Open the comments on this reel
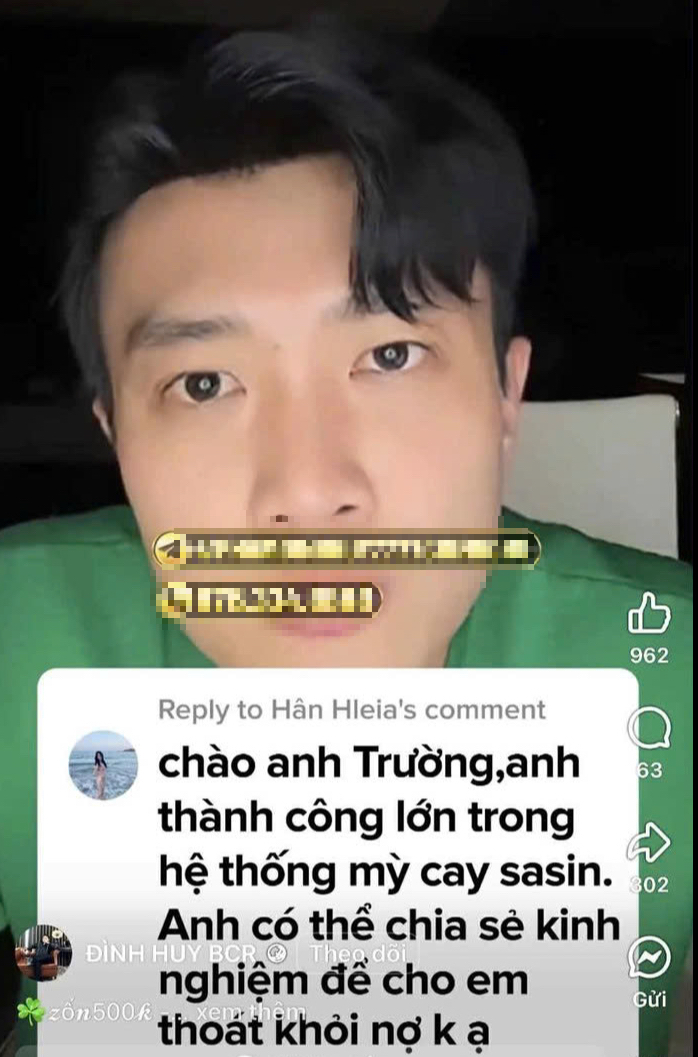This screenshot has height=1057, width=698. tap(649, 729)
